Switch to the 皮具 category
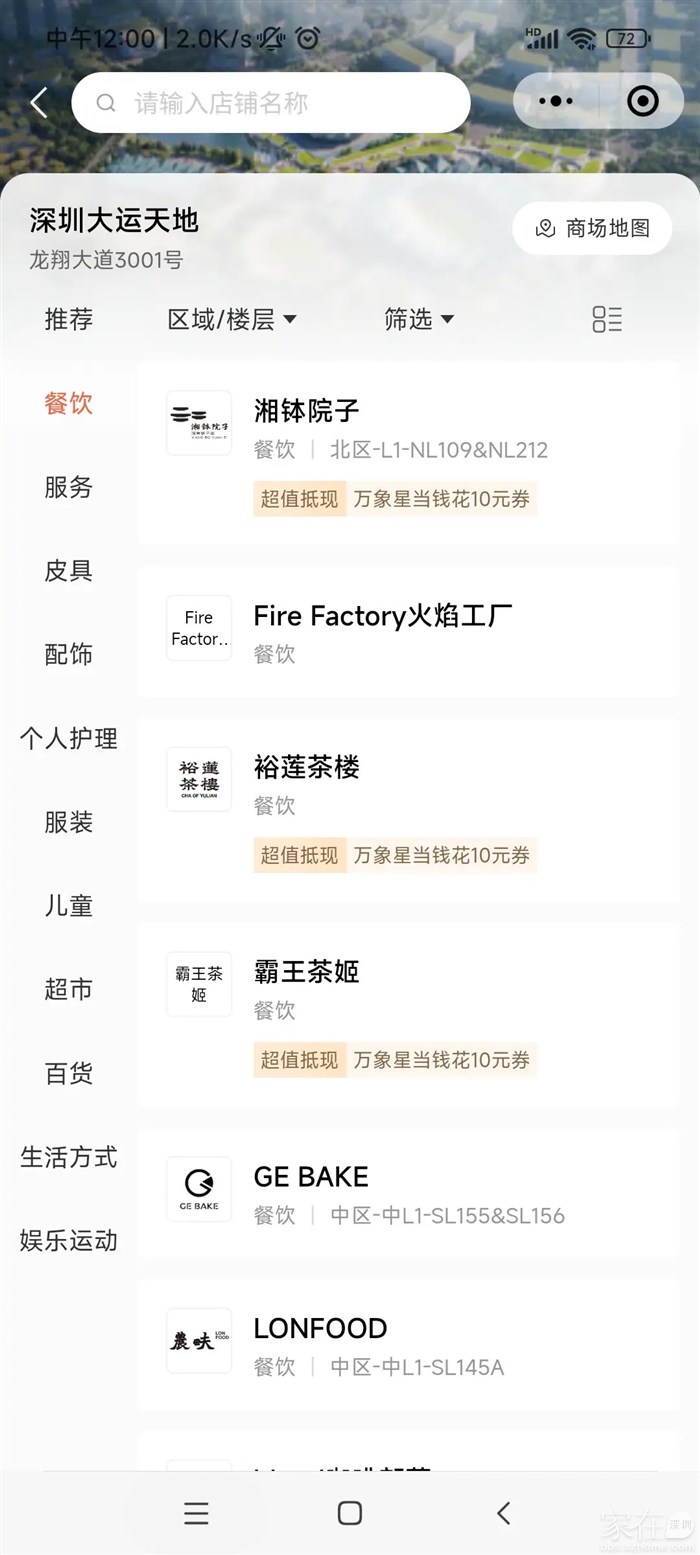The height and width of the screenshot is (1555, 700). pos(68,571)
